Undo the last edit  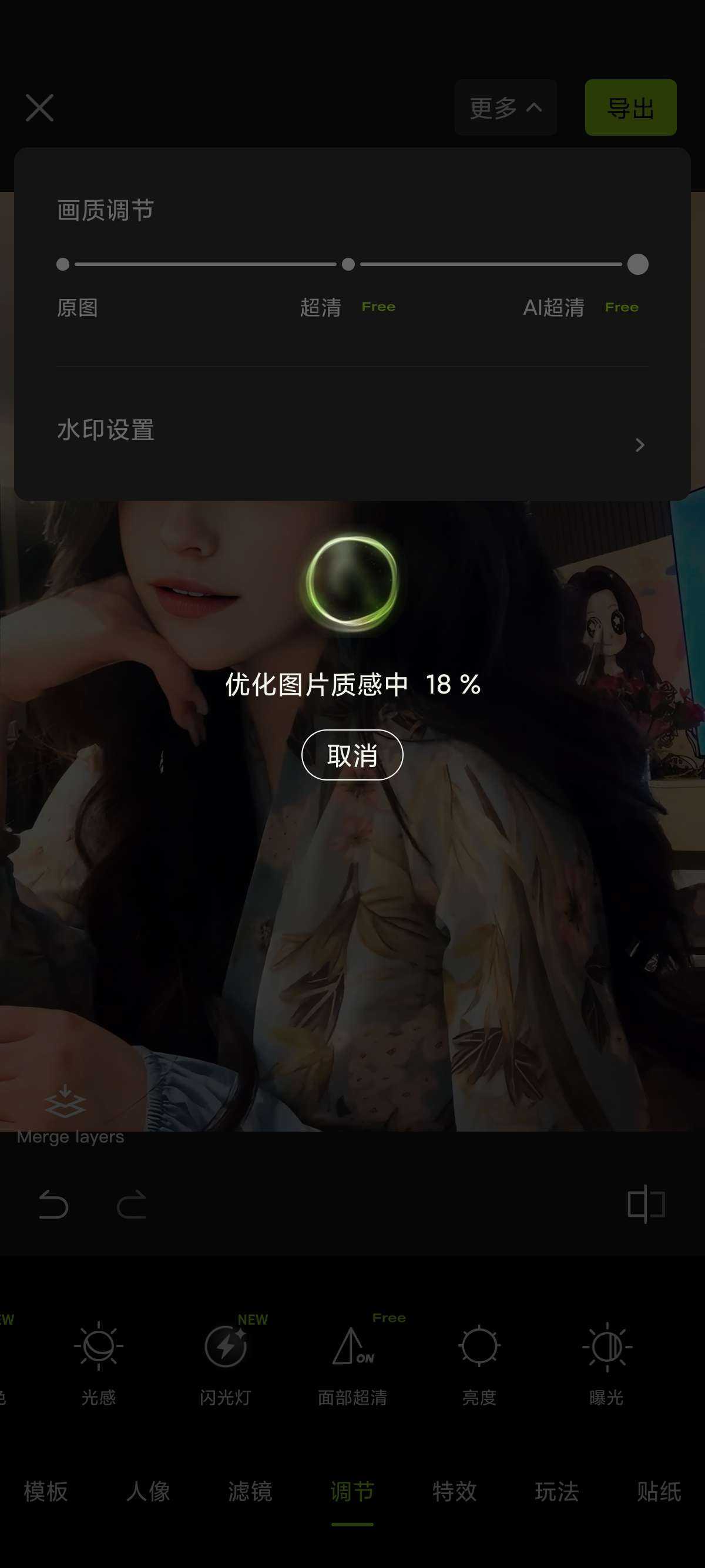53,1204
